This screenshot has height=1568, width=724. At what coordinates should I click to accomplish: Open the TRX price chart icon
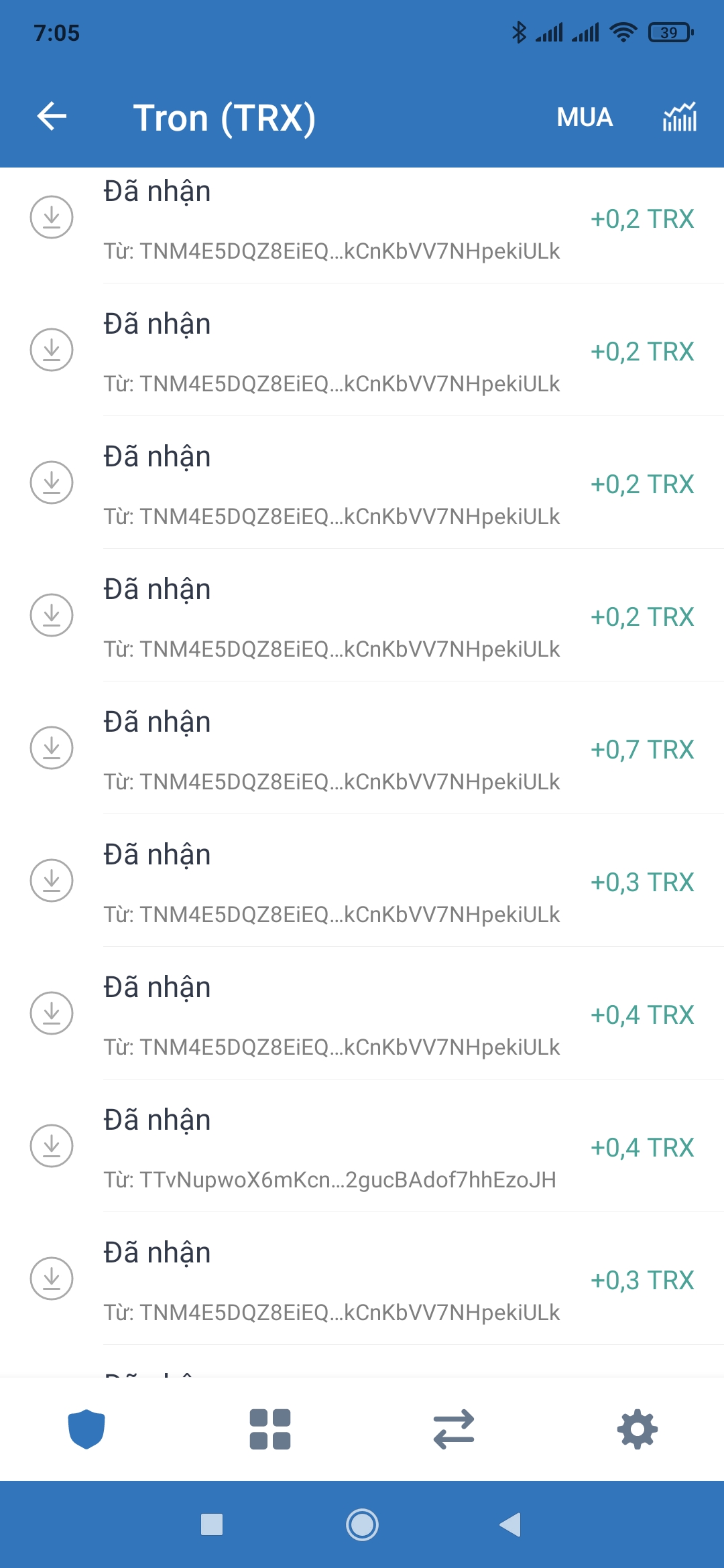pos(680,117)
